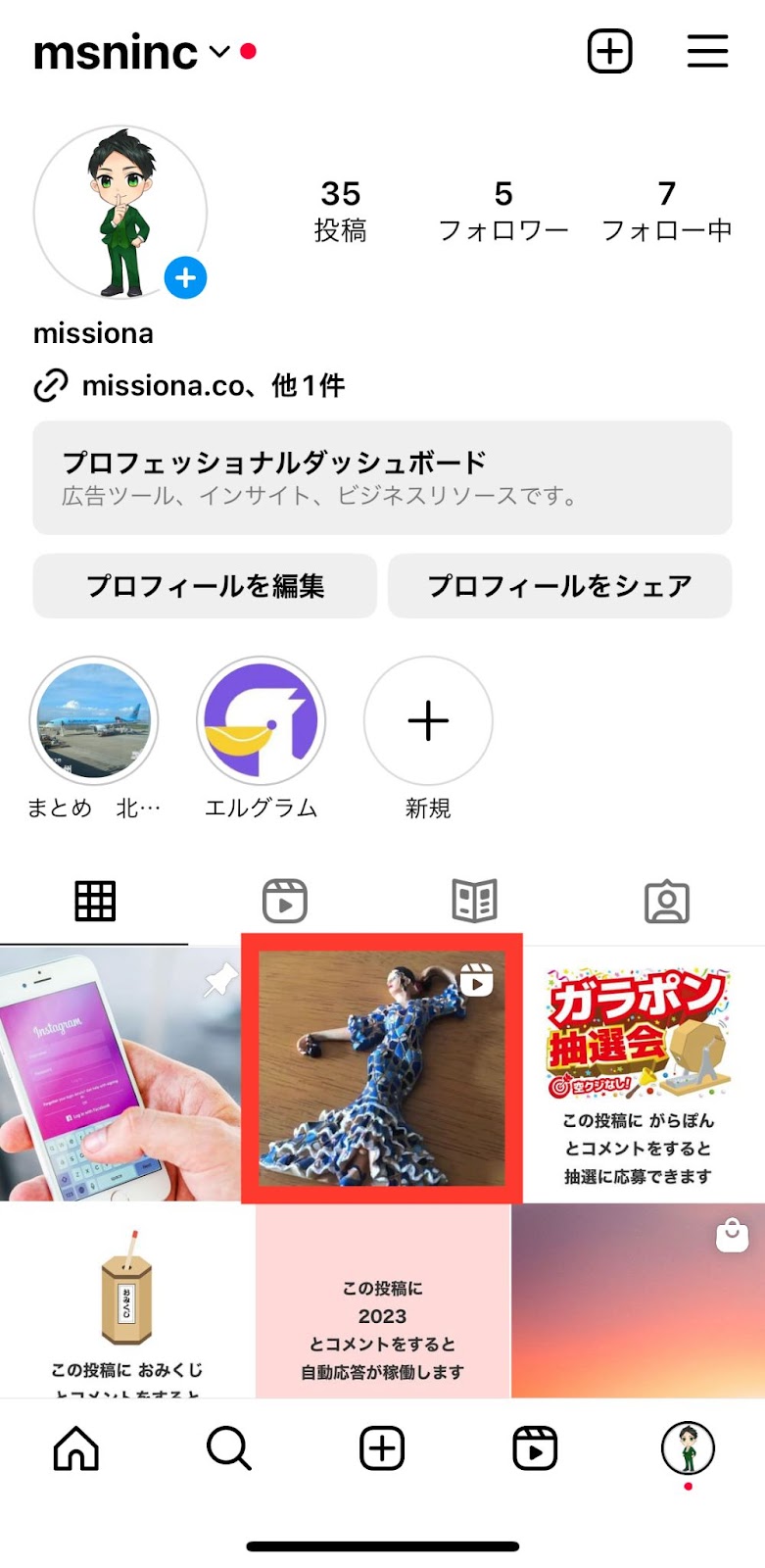The height and width of the screenshot is (1568, 765).
Task: Tap プロフィールを編集 button
Action: [x=205, y=586]
